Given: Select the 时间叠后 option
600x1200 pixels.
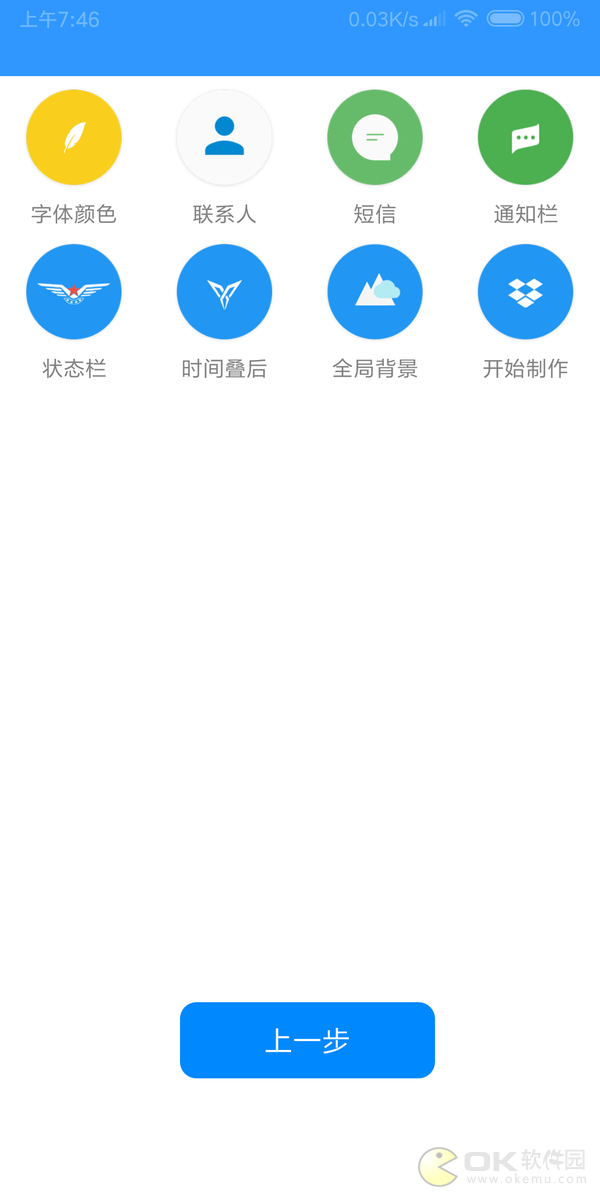Looking at the screenshot, I should click(224, 292).
